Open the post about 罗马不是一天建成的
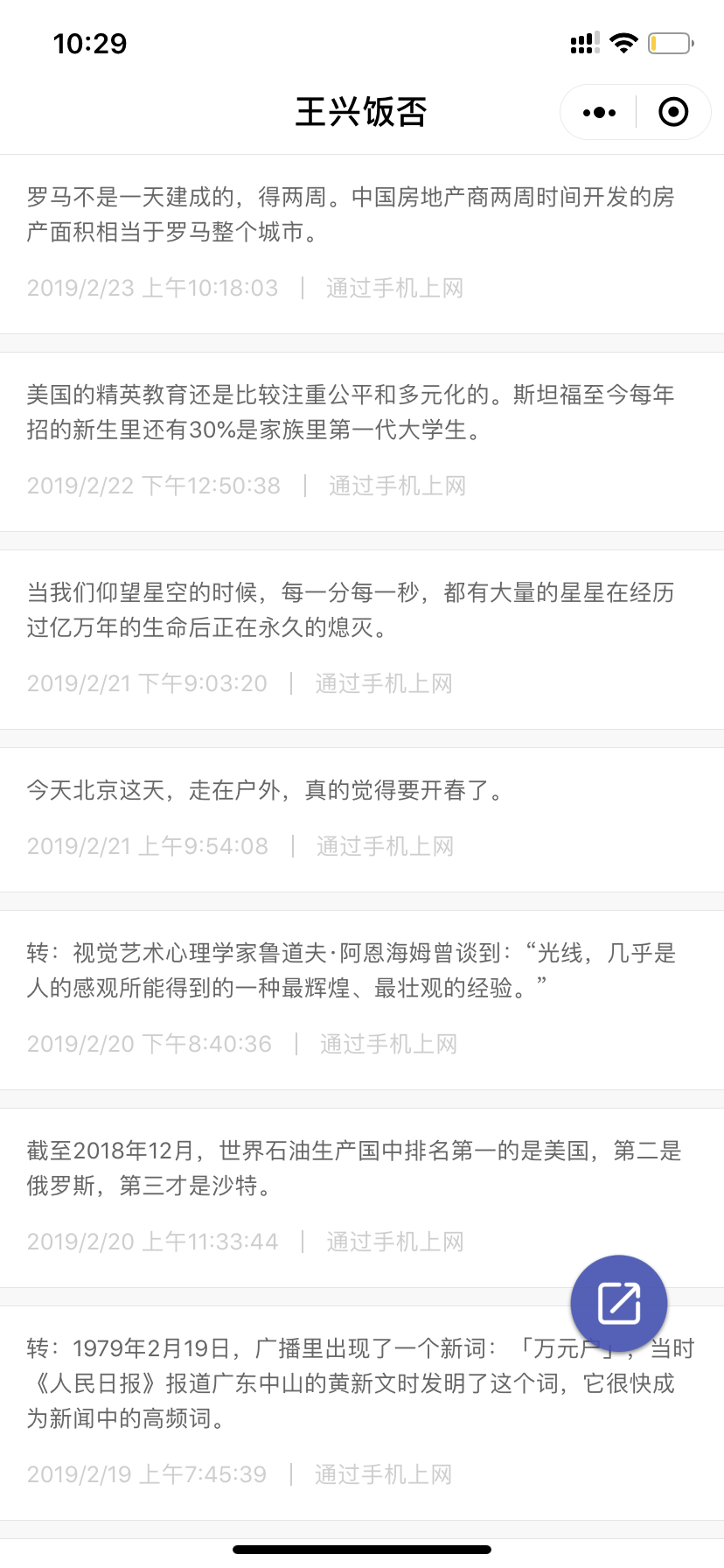724x1568 pixels. 362,244
